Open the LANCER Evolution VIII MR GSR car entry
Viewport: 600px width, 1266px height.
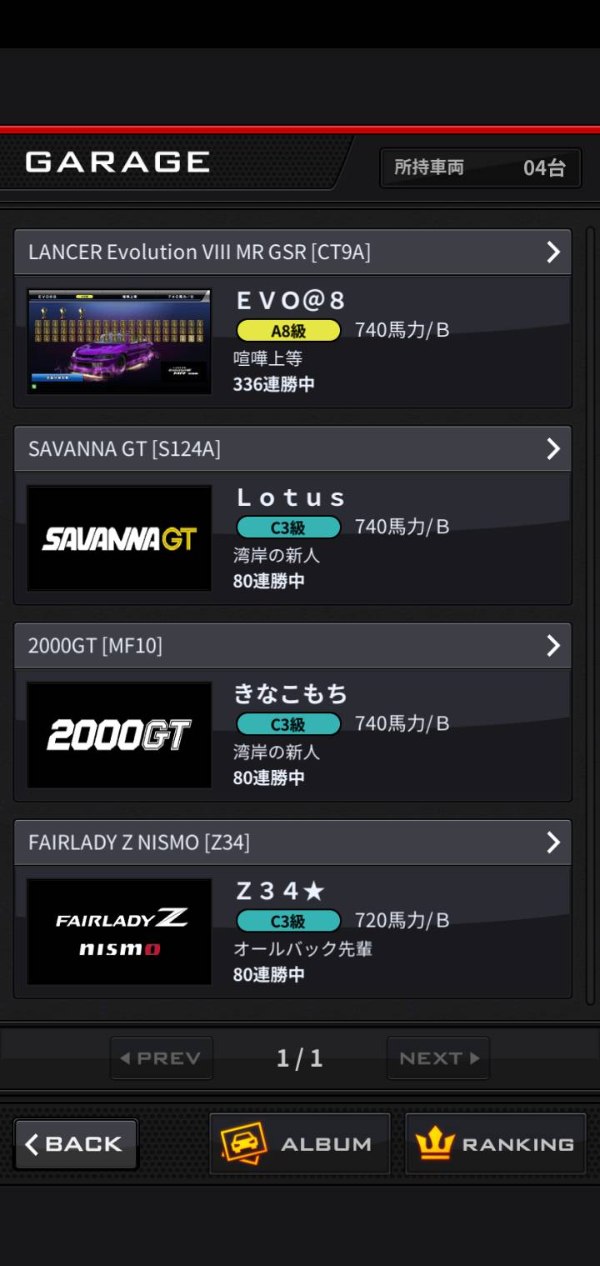click(292, 252)
